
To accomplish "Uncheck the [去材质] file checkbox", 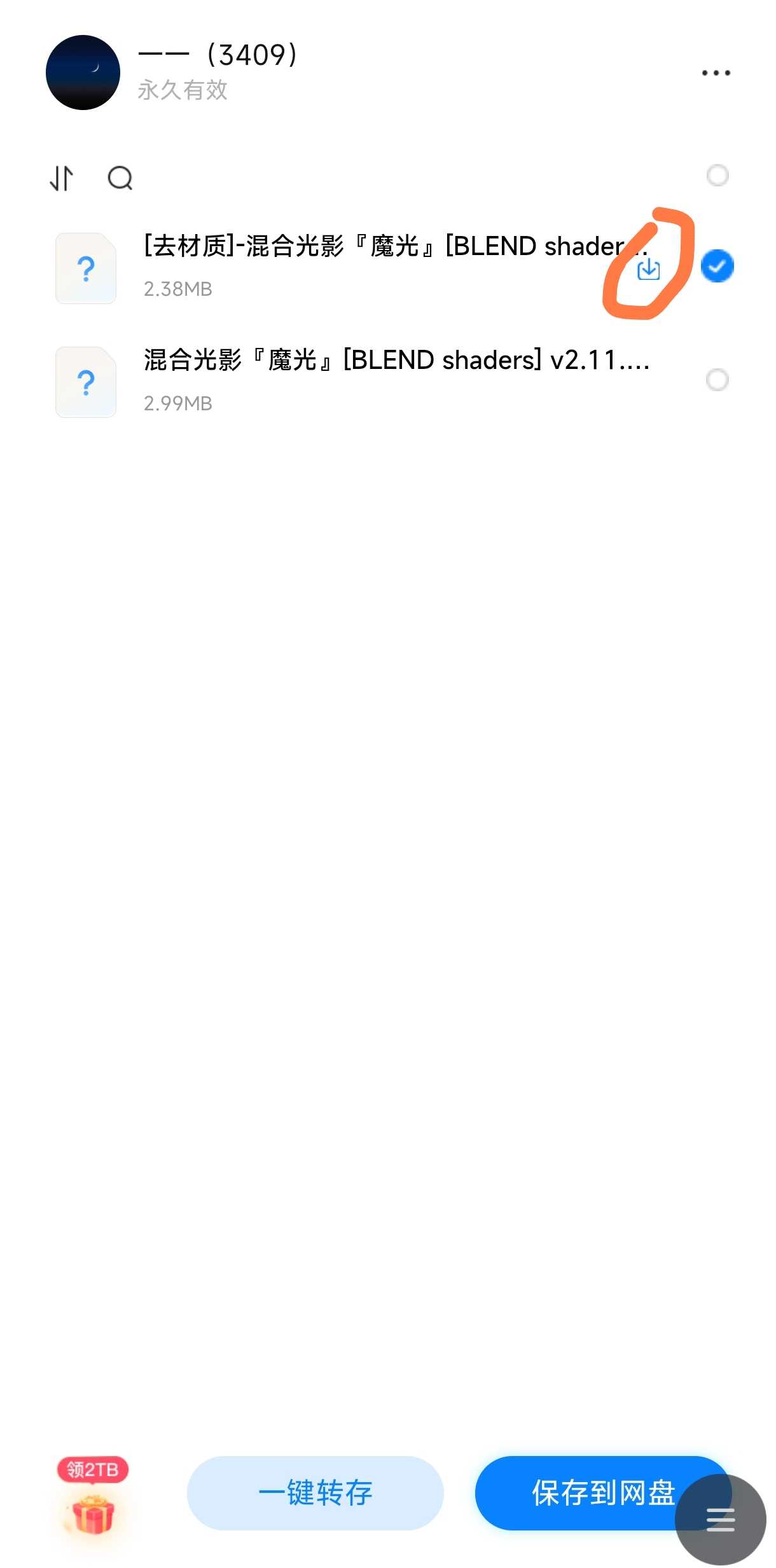I will point(717,266).
